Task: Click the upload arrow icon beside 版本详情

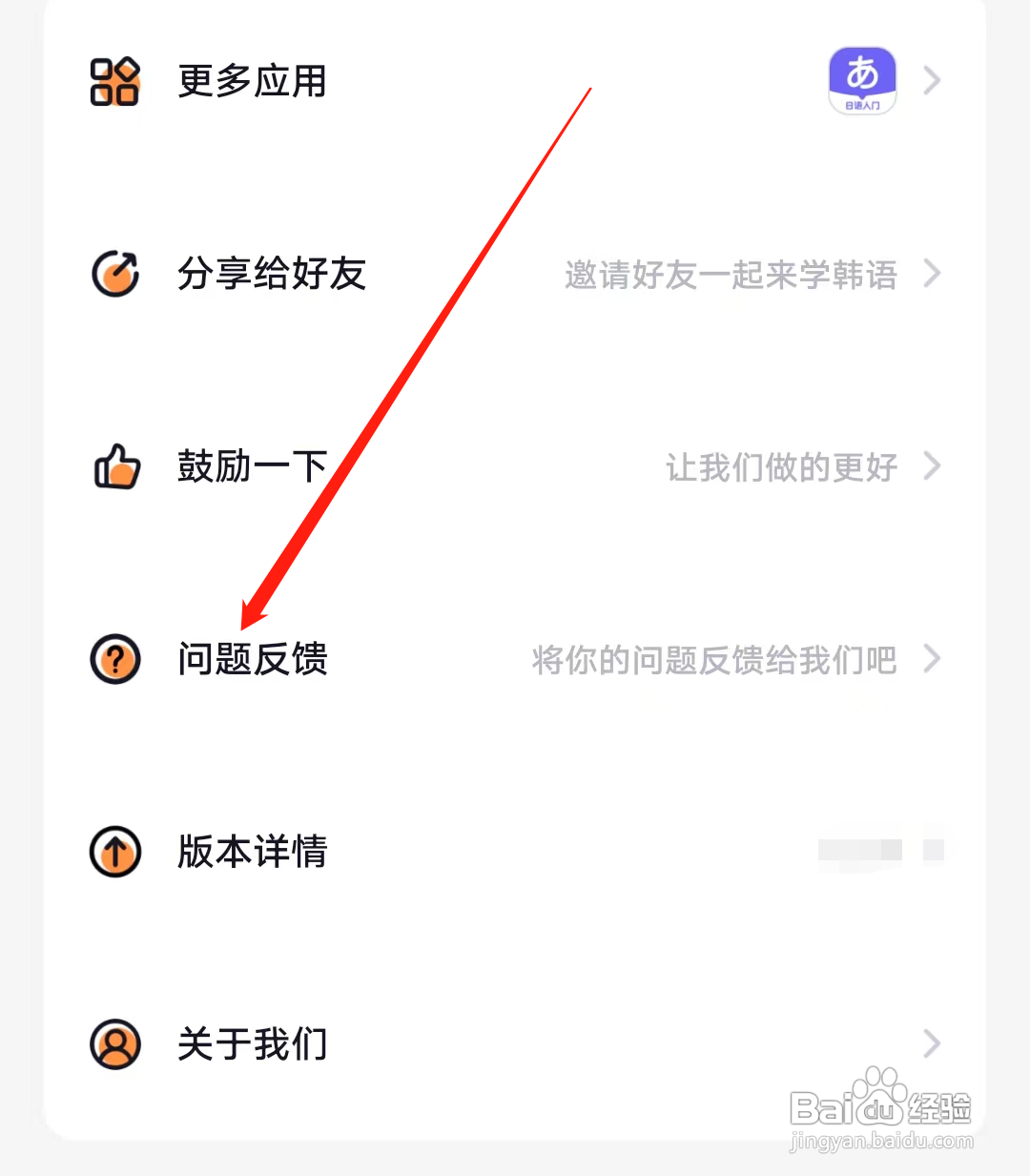Action: coord(114,852)
